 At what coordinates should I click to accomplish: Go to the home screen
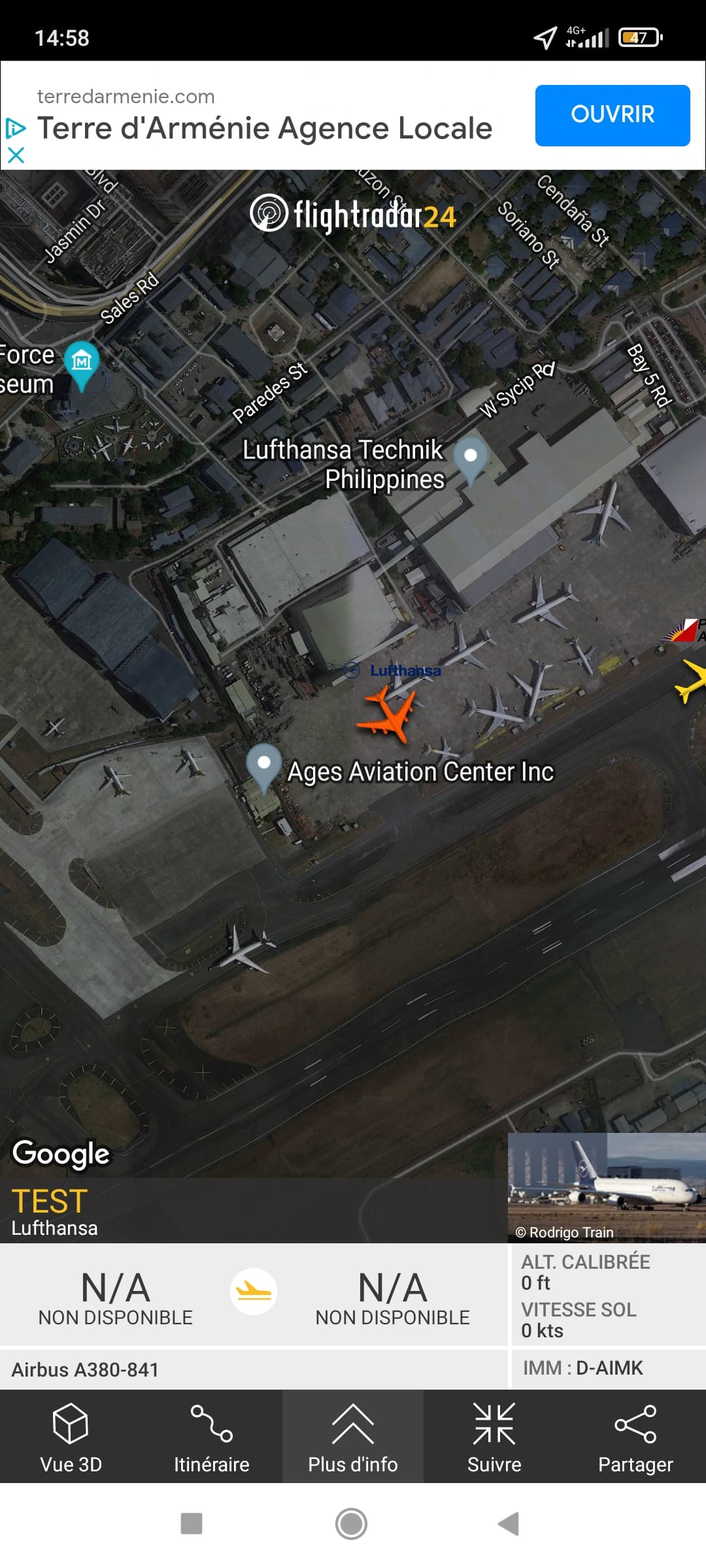click(x=352, y=1524)
